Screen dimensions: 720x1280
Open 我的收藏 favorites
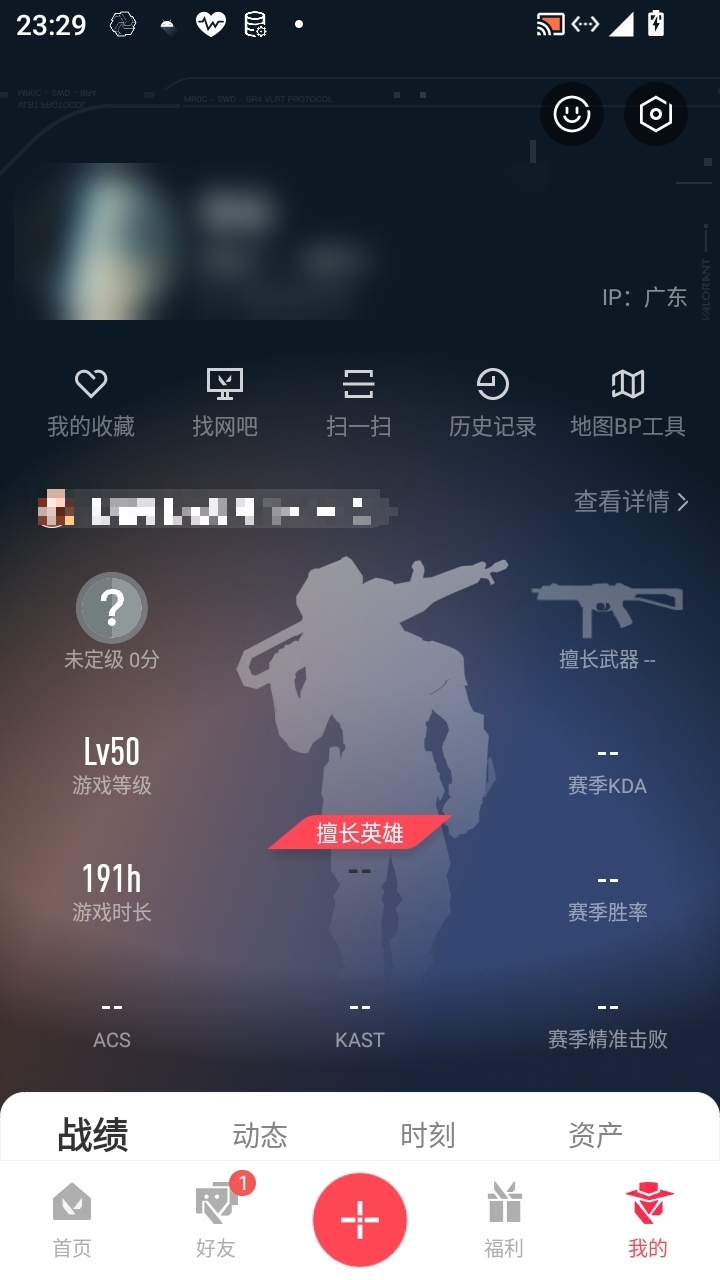91,403
